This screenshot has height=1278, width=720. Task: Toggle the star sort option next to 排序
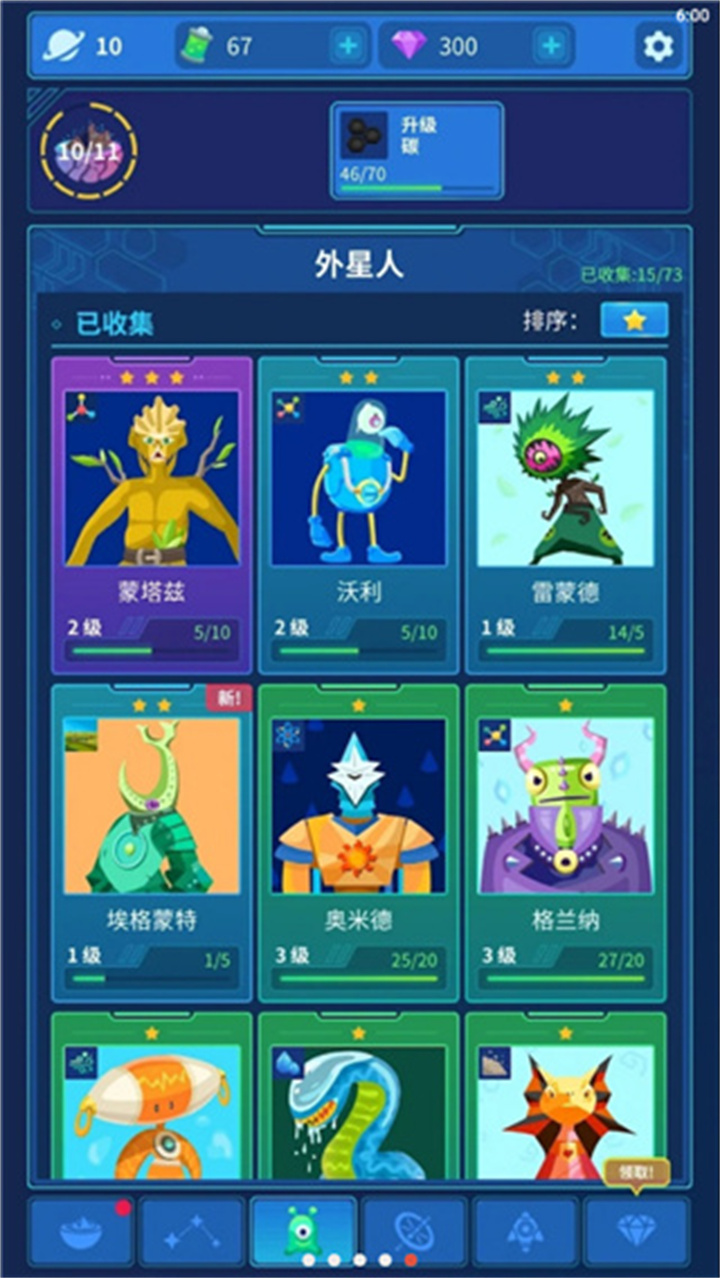(633, 318)
